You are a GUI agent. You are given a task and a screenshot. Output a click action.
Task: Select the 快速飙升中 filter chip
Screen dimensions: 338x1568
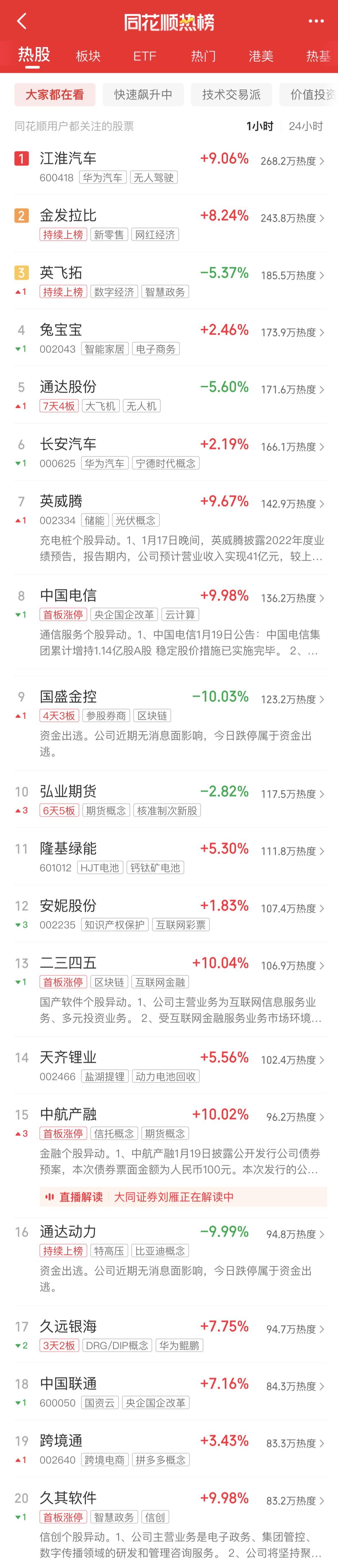click(x=143, y=95)
